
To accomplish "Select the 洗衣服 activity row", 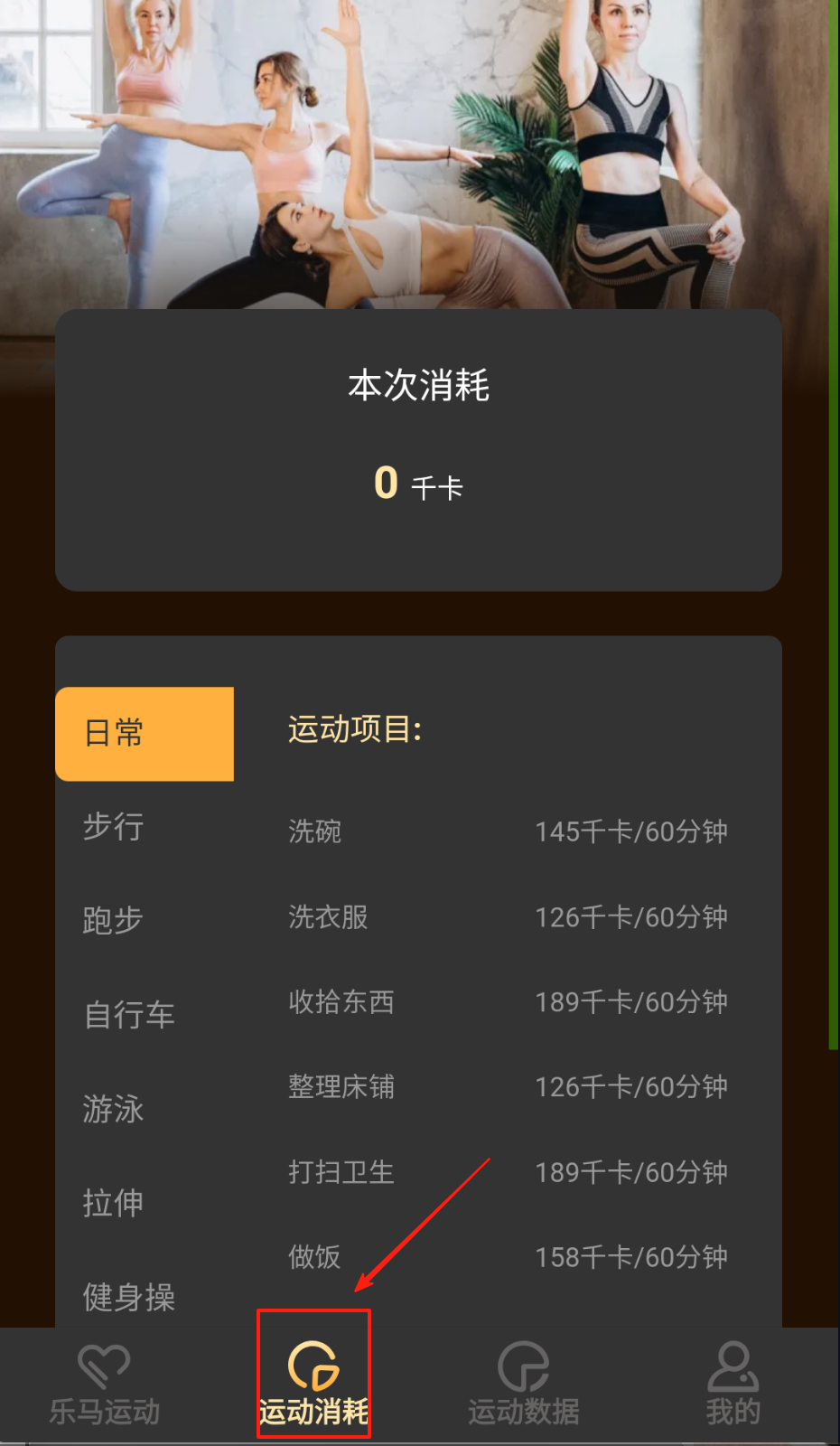I will point(508,917).
